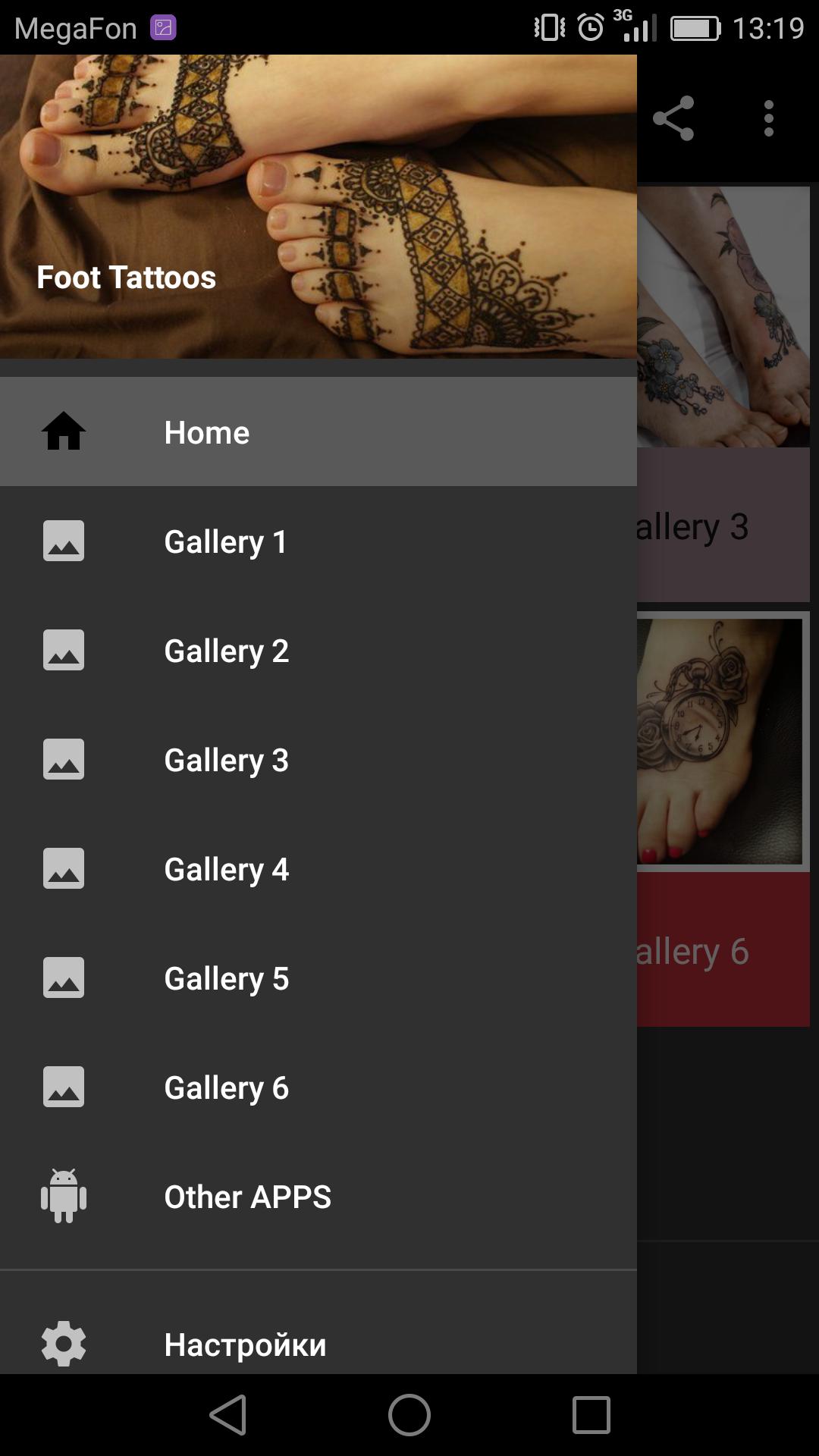The image size is (819, 1456).
Task: Open Gallery 2 from the drawer
Action: [318, 651]
